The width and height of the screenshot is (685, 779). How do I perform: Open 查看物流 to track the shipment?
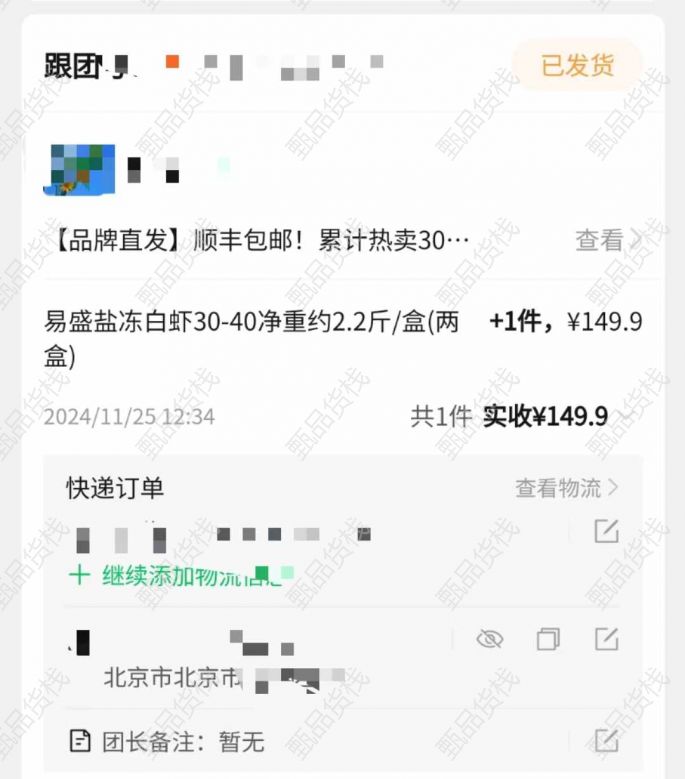(566, 488)
